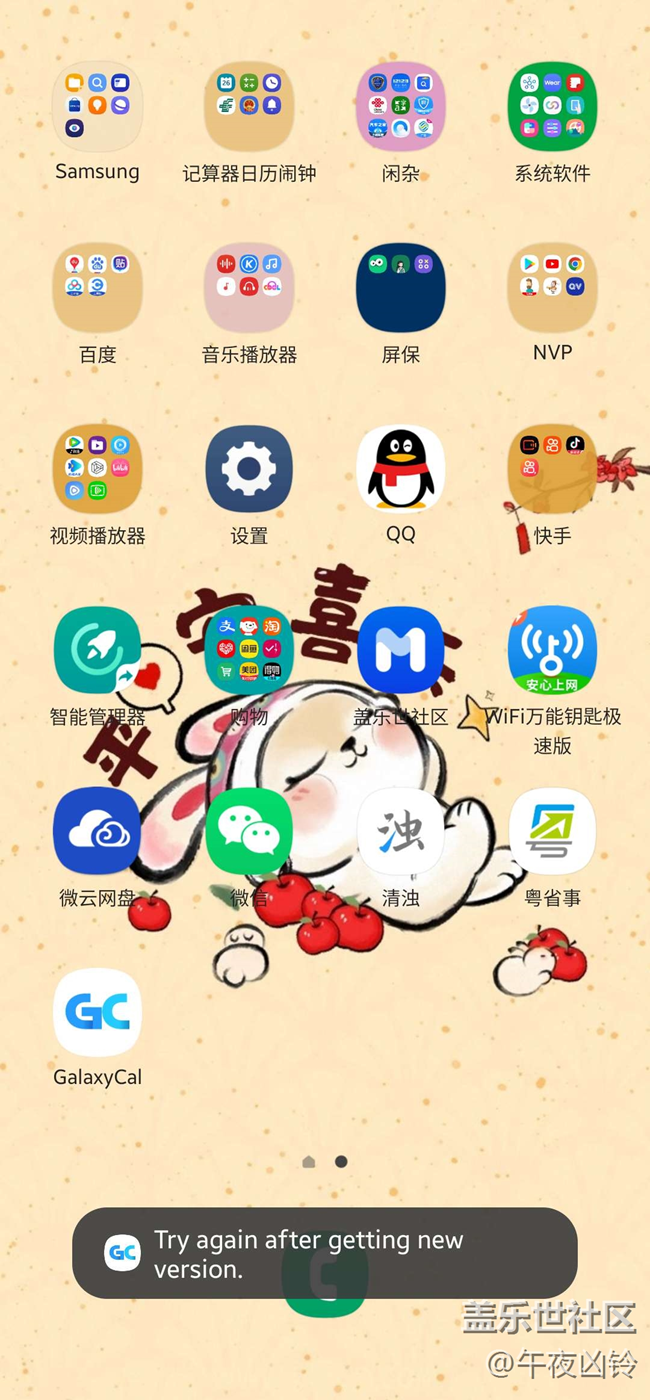This screenshot has height=1400, width=650.
Task: Open the 屏保 folder
Action: (401, 288)
